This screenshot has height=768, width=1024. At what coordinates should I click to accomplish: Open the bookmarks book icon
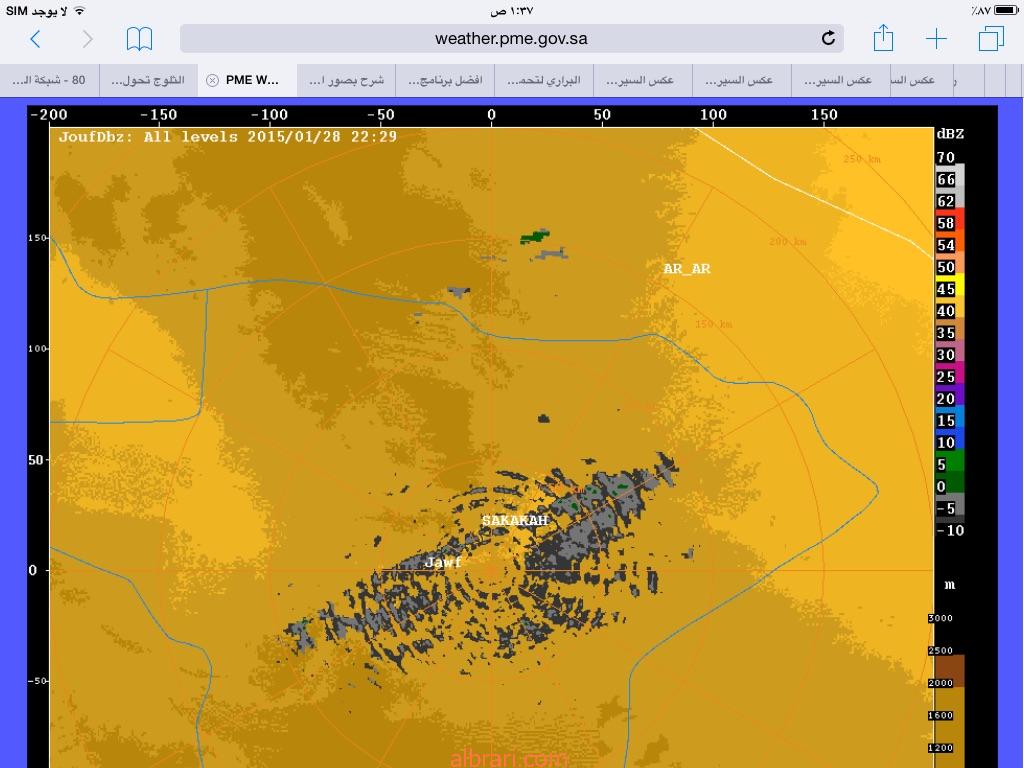(x=139, y=39)
